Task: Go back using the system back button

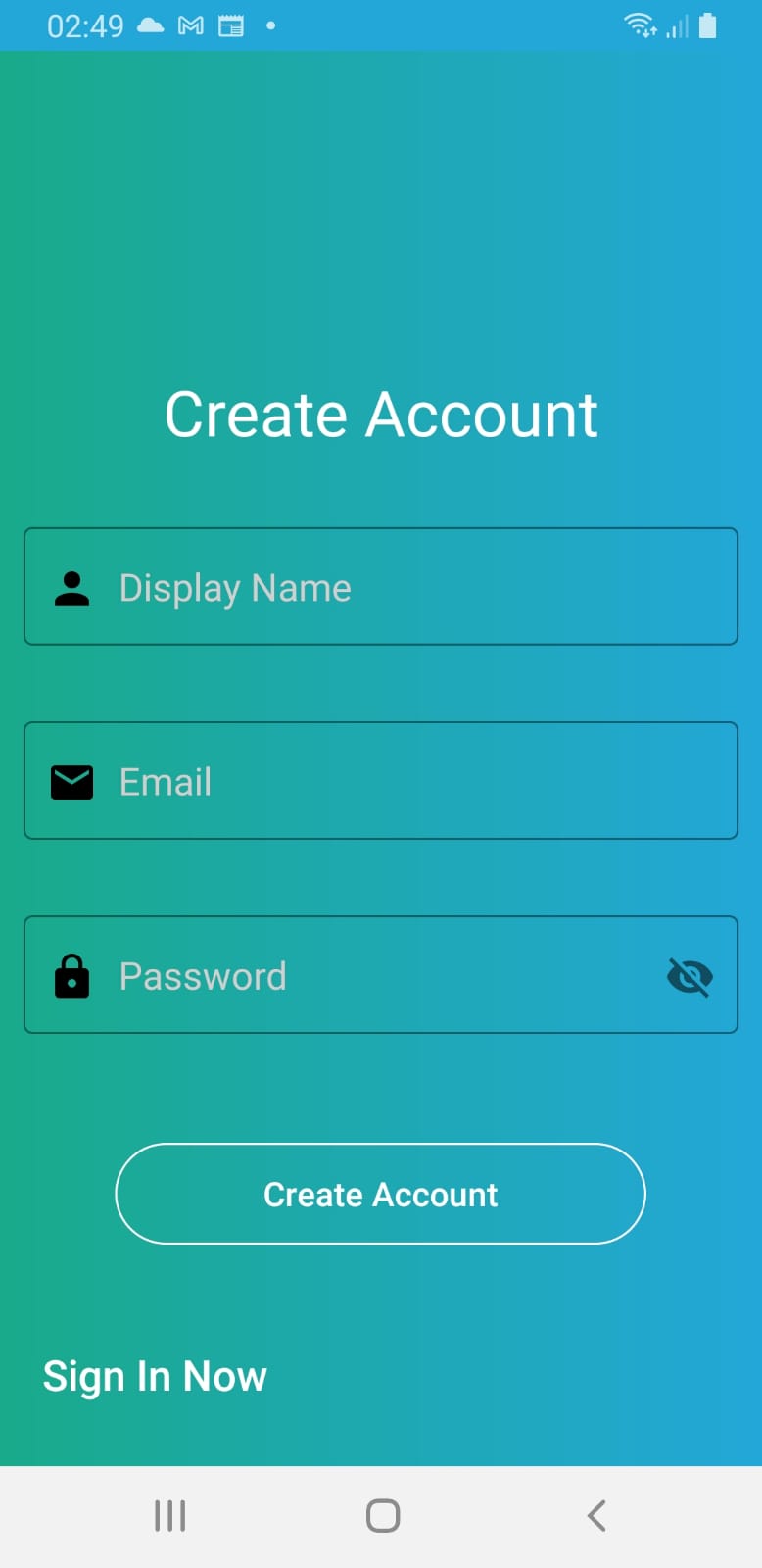Action: pos(596,1515)
